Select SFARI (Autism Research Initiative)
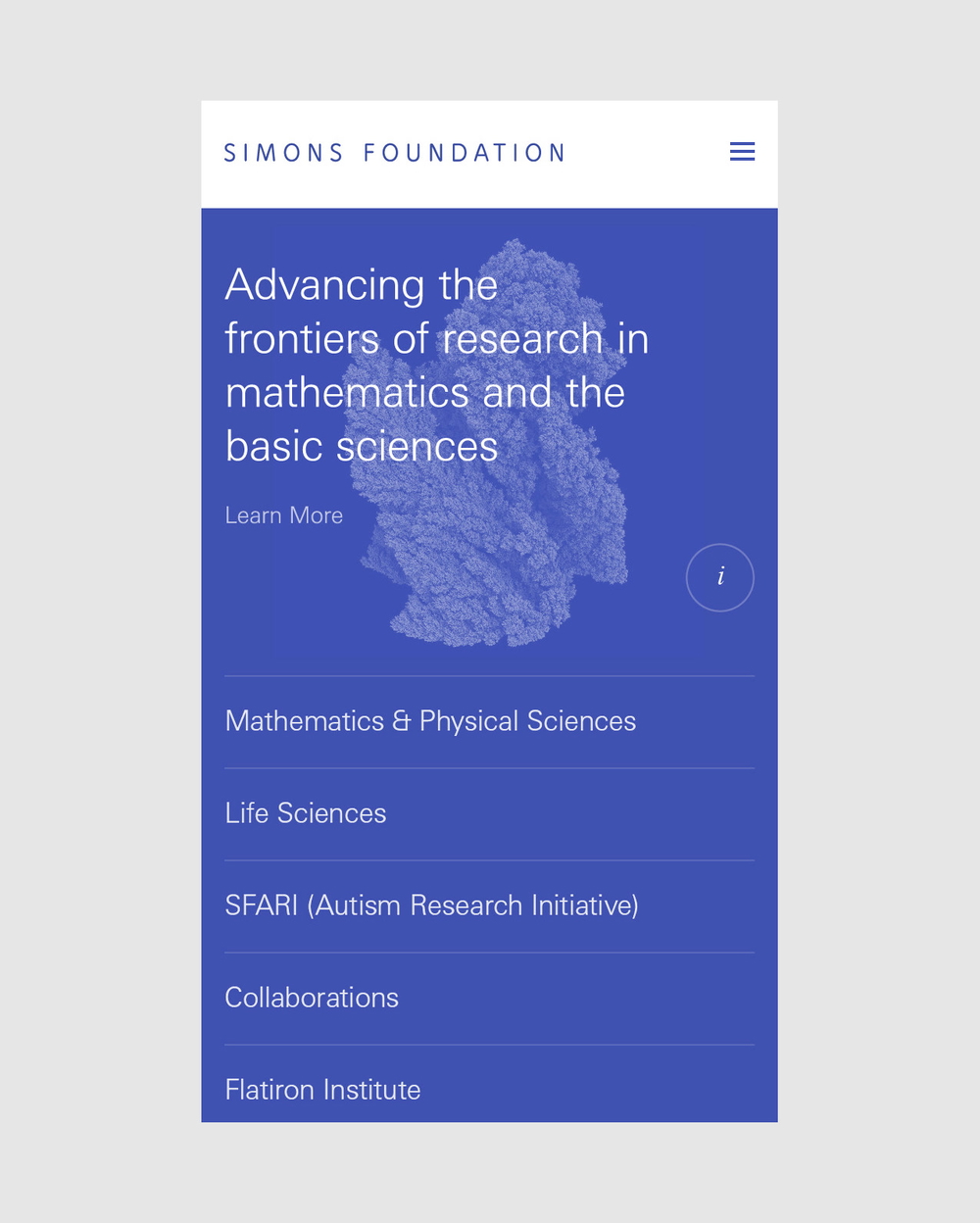Image resolution: width=980 pixels, height=1223 pixels. 431,905
